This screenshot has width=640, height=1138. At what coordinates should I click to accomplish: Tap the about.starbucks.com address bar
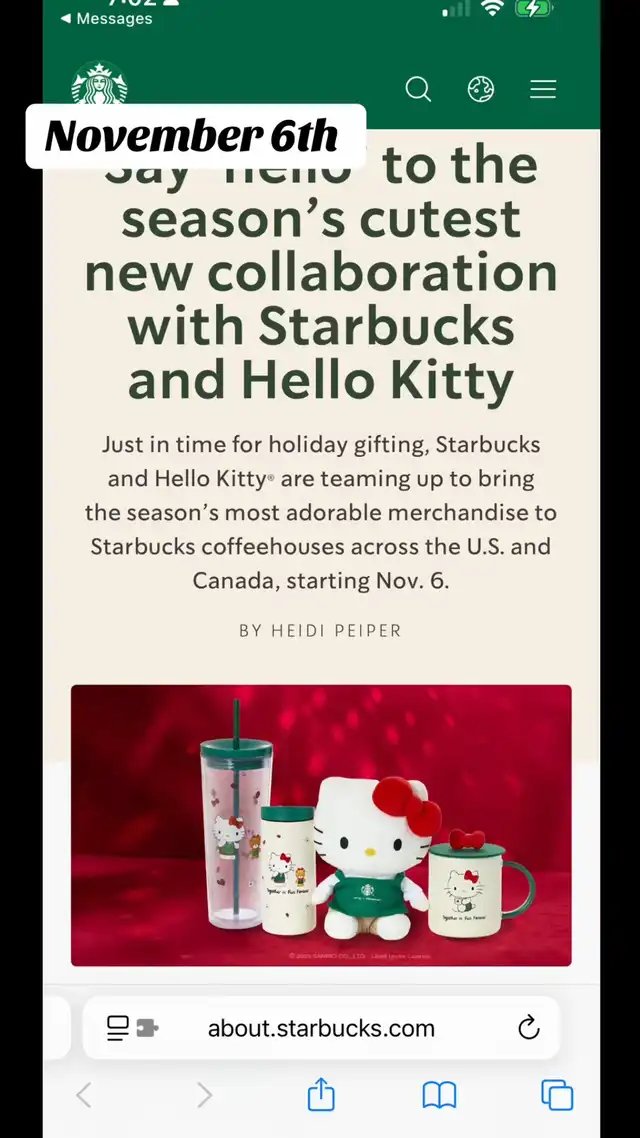[321, 1028]
